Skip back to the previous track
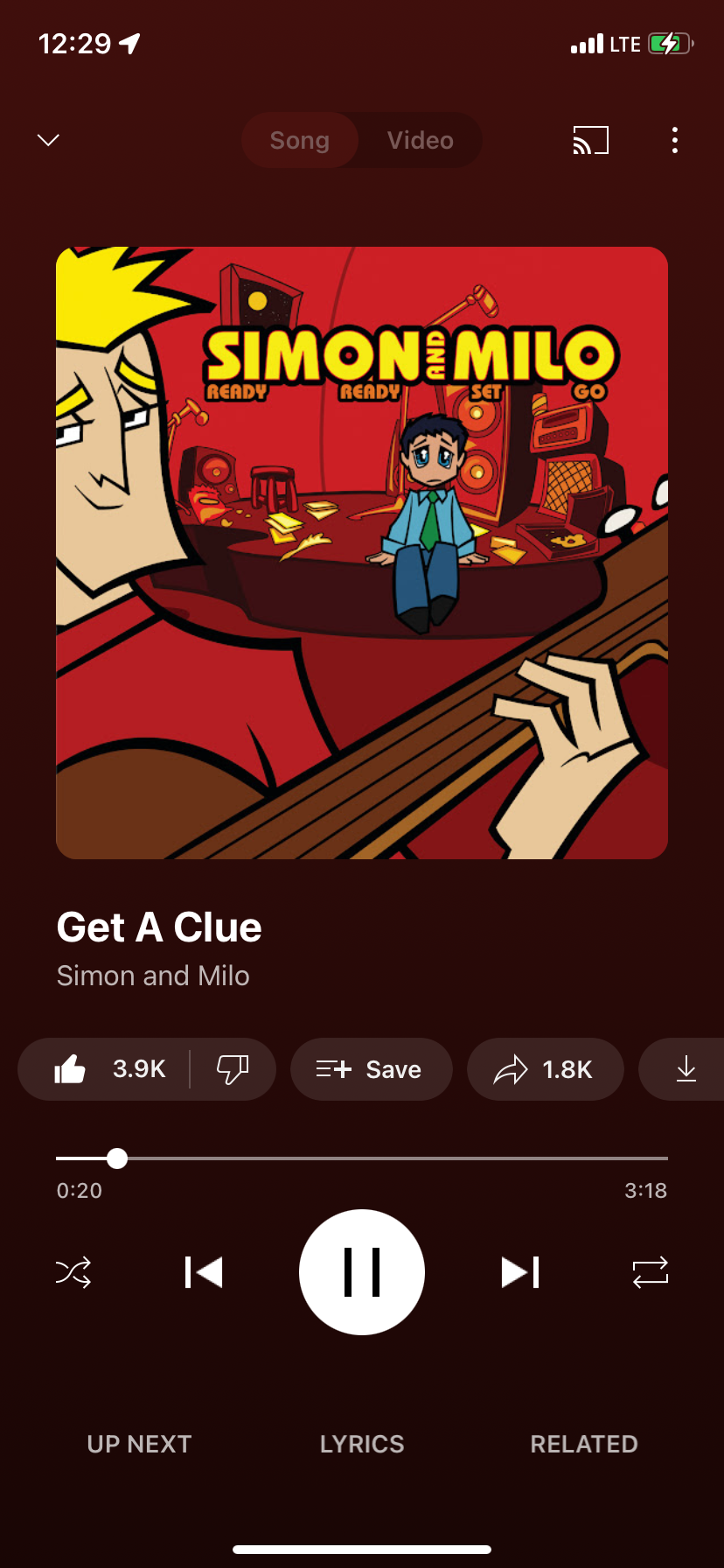The height and width of the screenshot is (1568, 724). [x=204, y=1272]
